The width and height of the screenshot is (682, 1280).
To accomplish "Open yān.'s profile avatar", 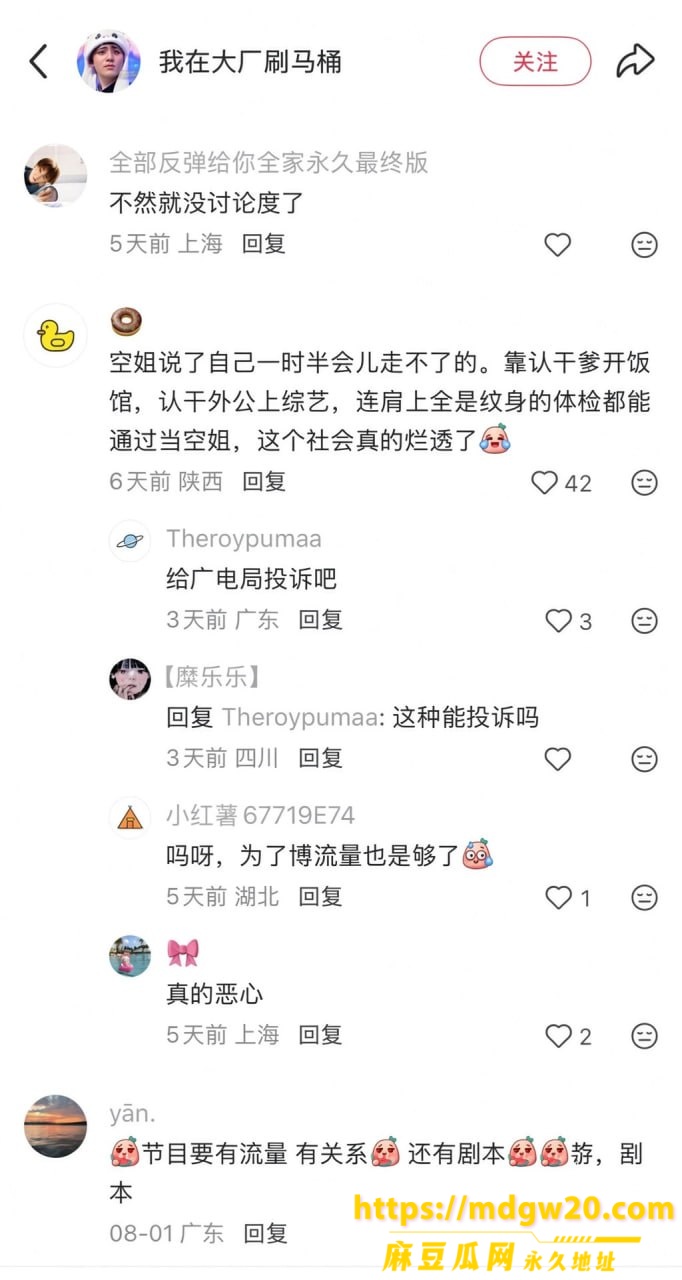I will tap(55, 1126).
